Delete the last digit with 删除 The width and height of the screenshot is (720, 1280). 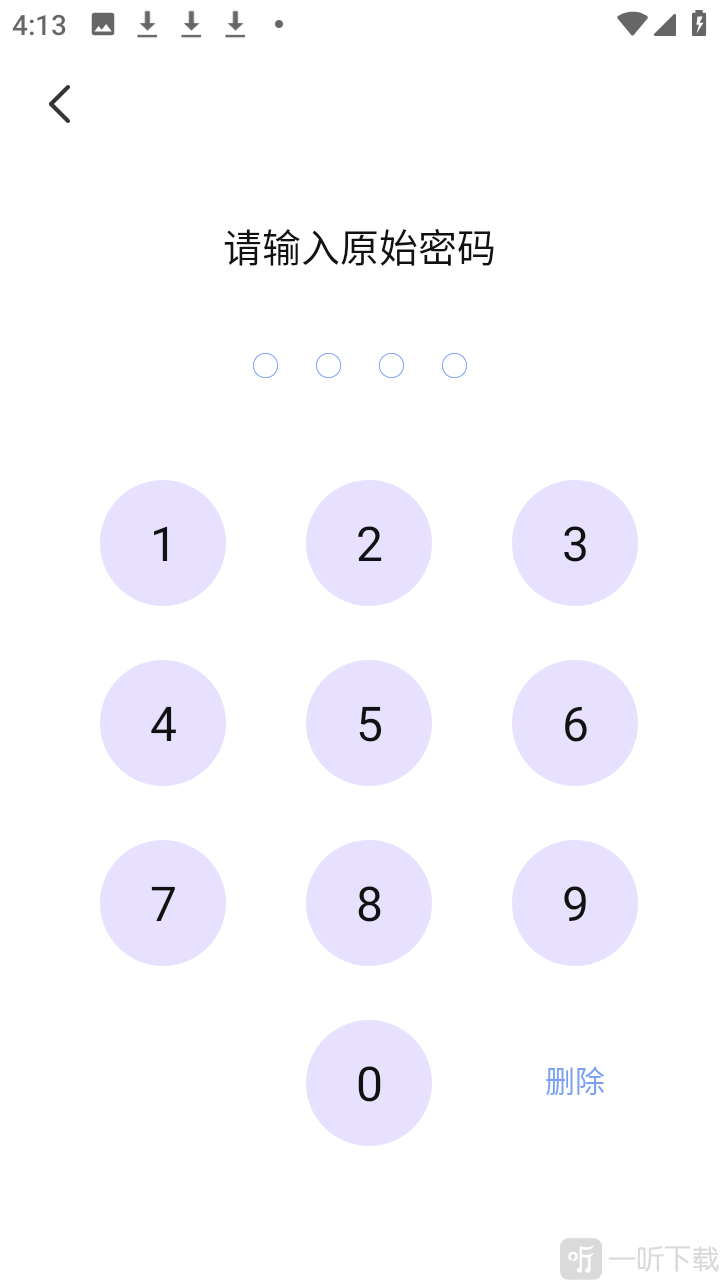point(575,1081)
